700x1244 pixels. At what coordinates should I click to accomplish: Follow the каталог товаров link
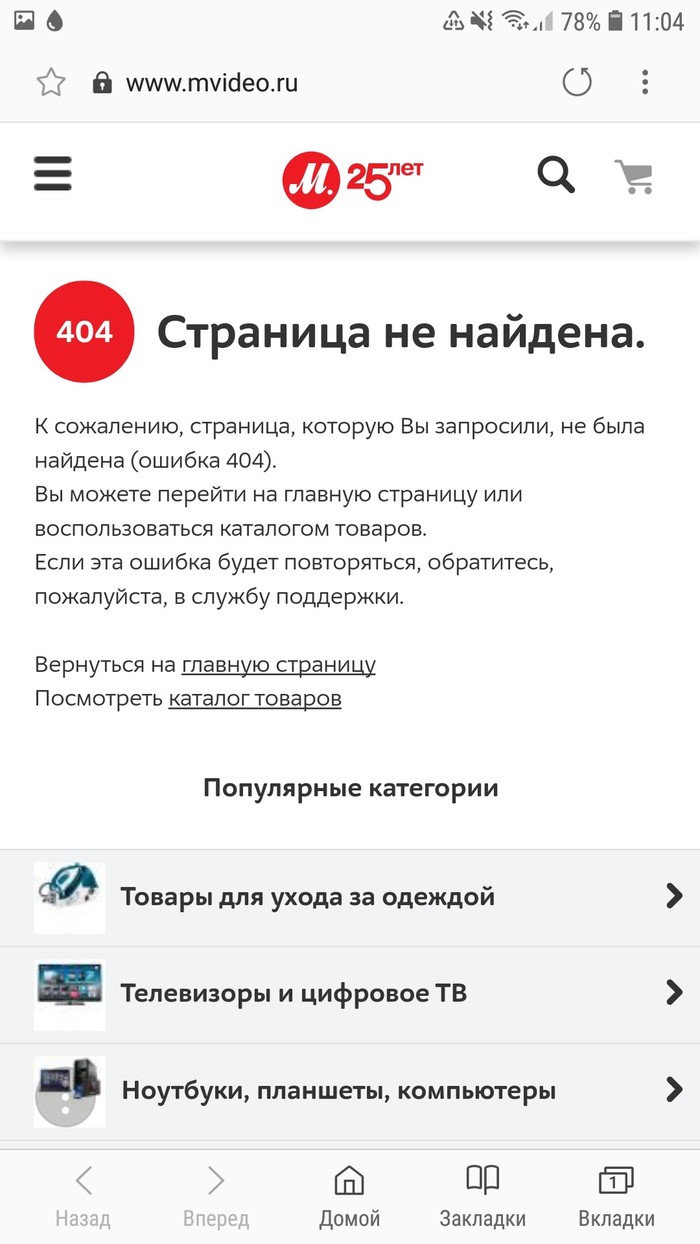255,698
